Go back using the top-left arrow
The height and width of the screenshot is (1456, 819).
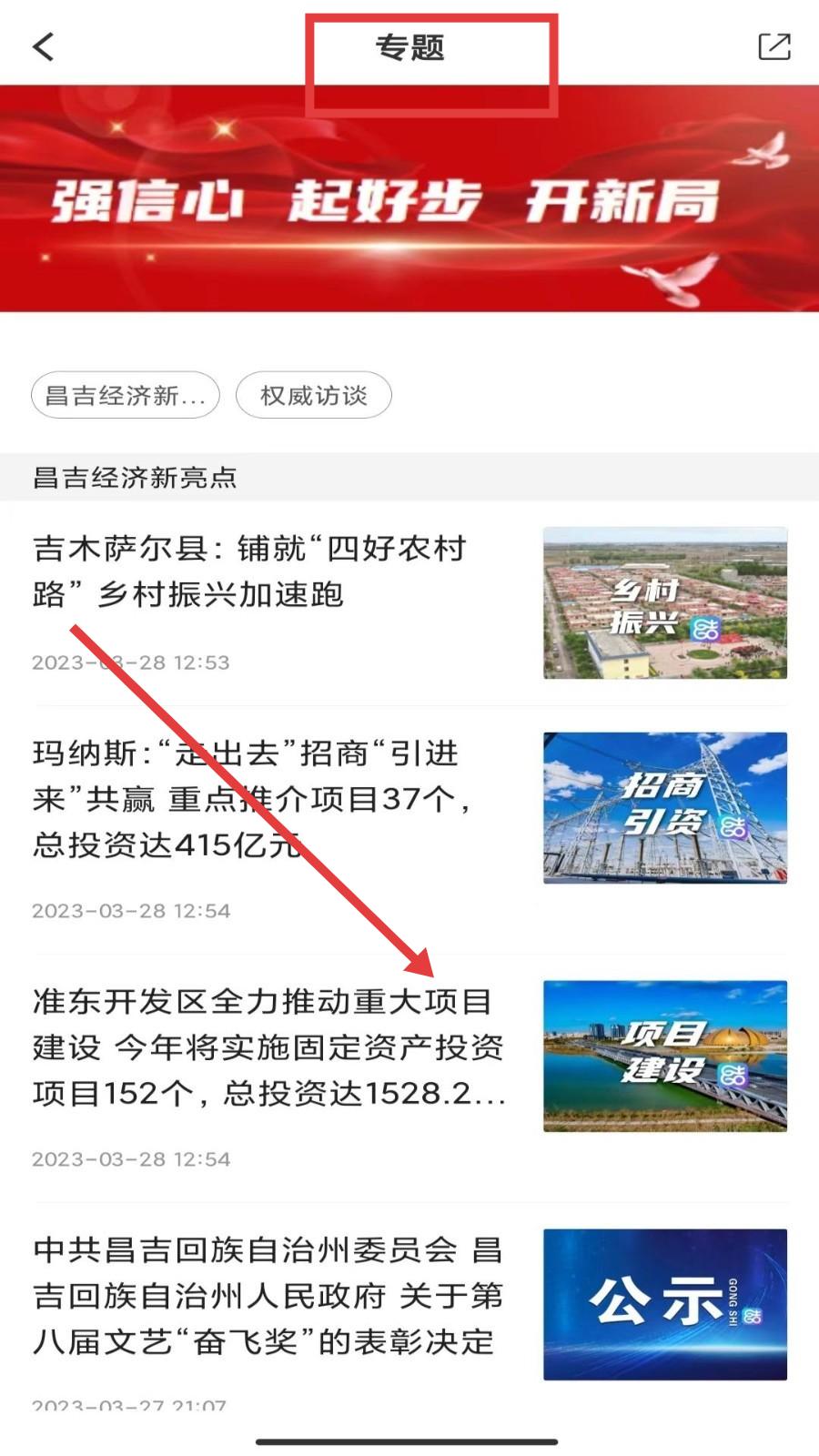[x=44, y=46]
